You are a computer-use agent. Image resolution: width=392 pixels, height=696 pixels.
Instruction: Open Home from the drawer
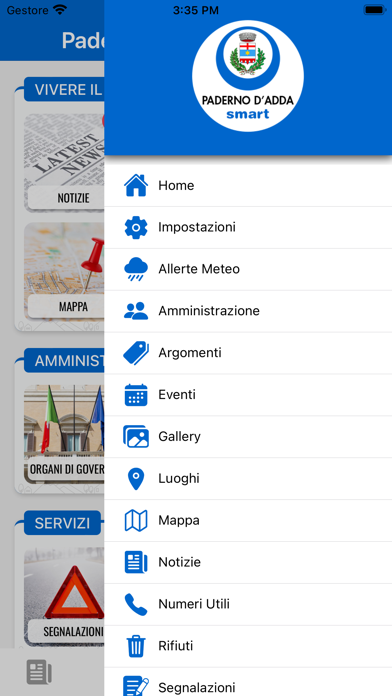(x=248, y=186)
